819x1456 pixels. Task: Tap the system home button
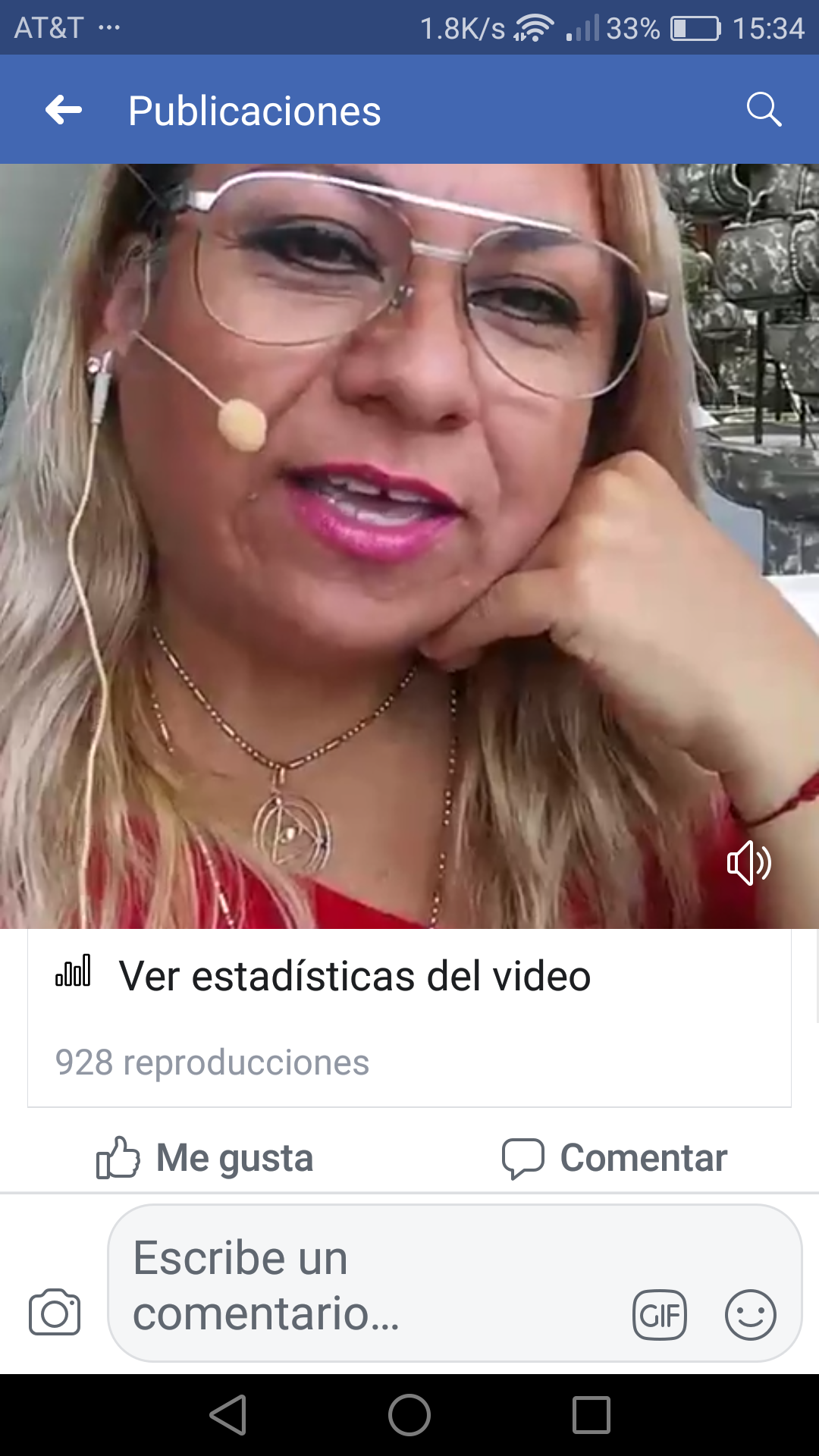tap(409, 1415)
